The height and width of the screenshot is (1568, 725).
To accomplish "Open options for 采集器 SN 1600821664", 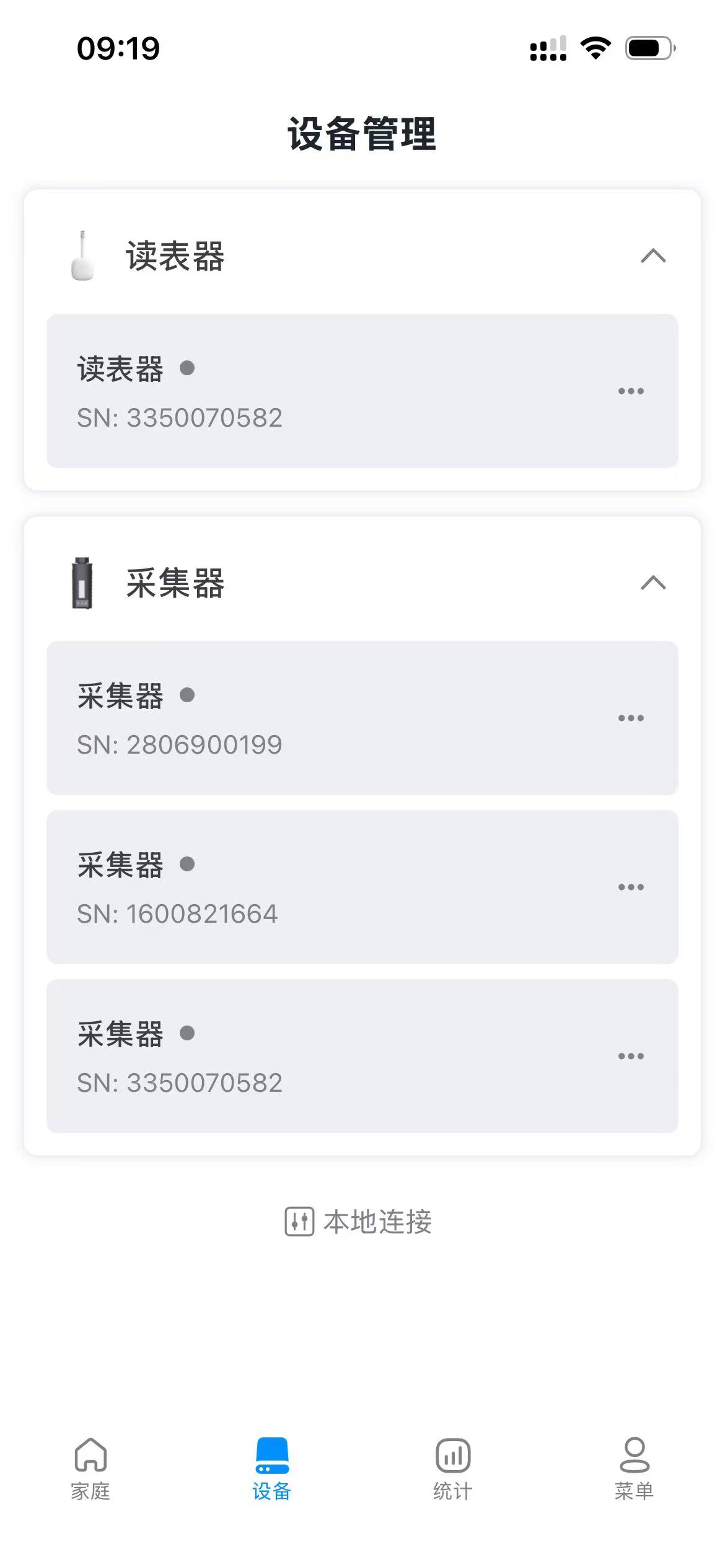I will click(x=631, y=887).
